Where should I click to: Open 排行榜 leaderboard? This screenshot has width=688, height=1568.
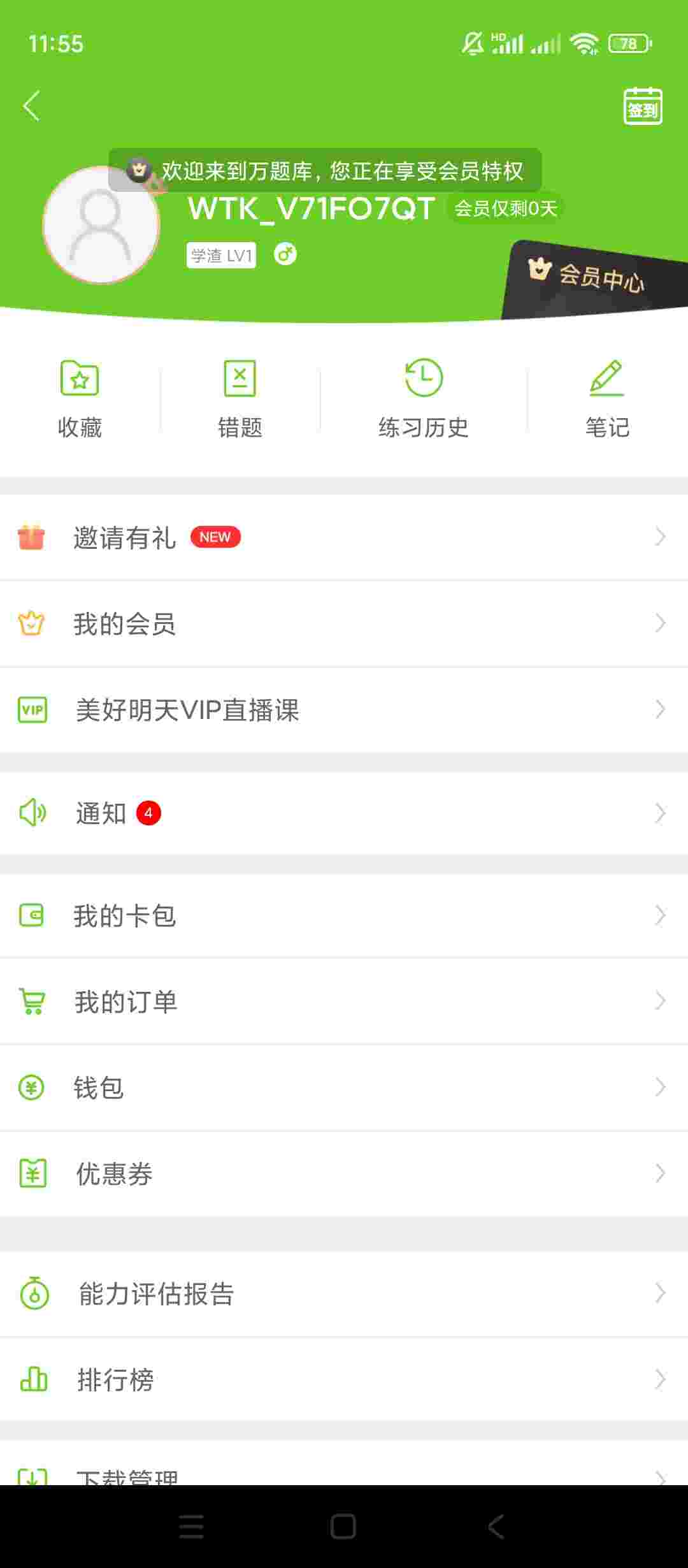tap(344, 1379)
